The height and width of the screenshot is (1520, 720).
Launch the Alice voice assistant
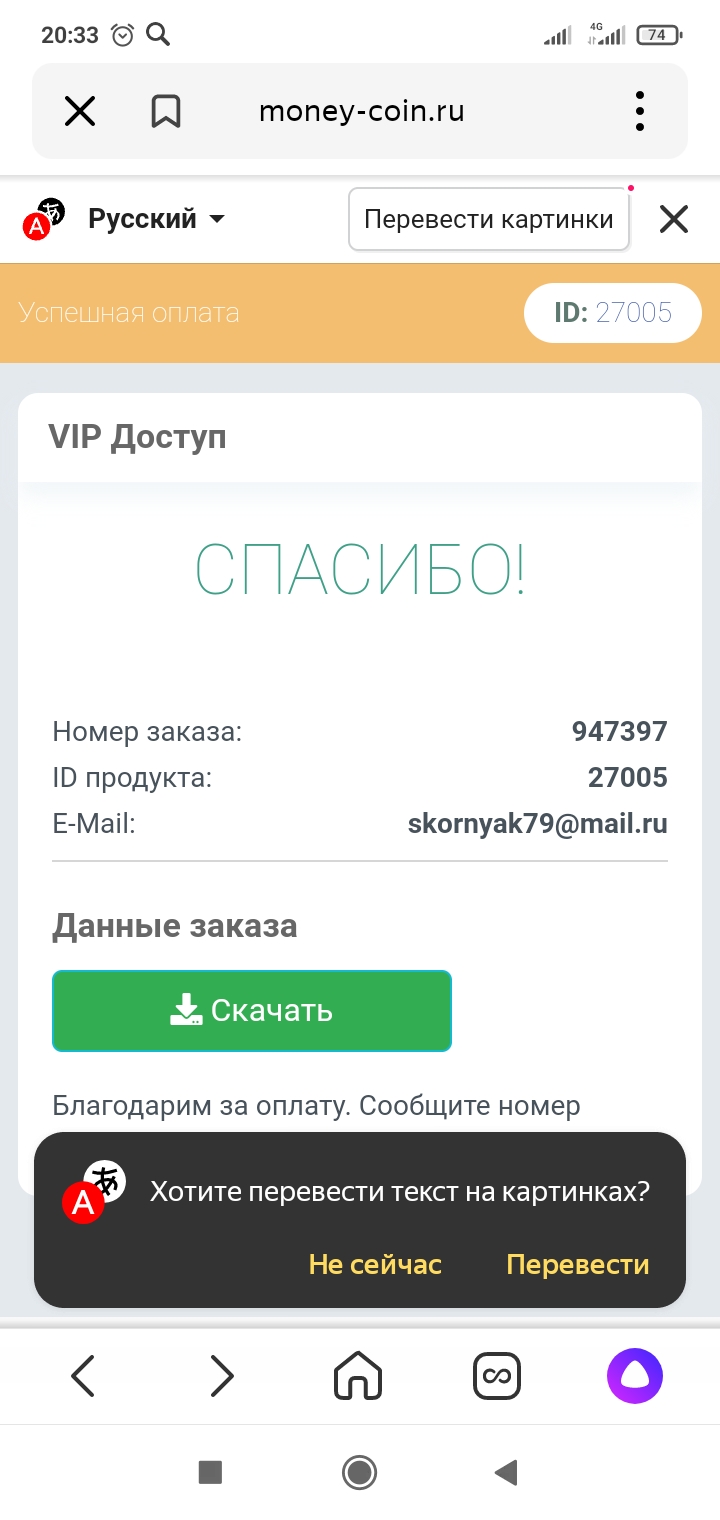pos(635,1376)
